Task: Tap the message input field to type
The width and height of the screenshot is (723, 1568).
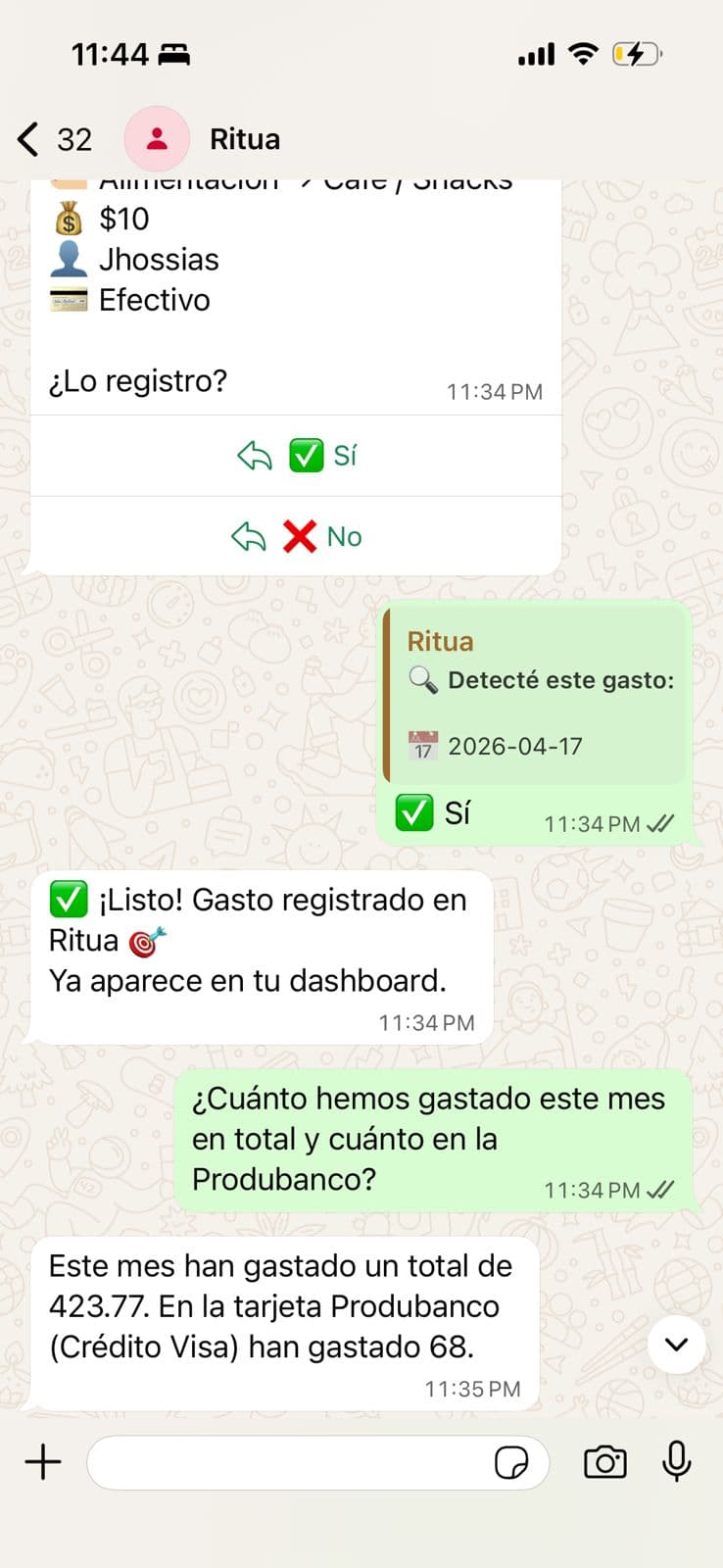Action: click(294, 1461)
